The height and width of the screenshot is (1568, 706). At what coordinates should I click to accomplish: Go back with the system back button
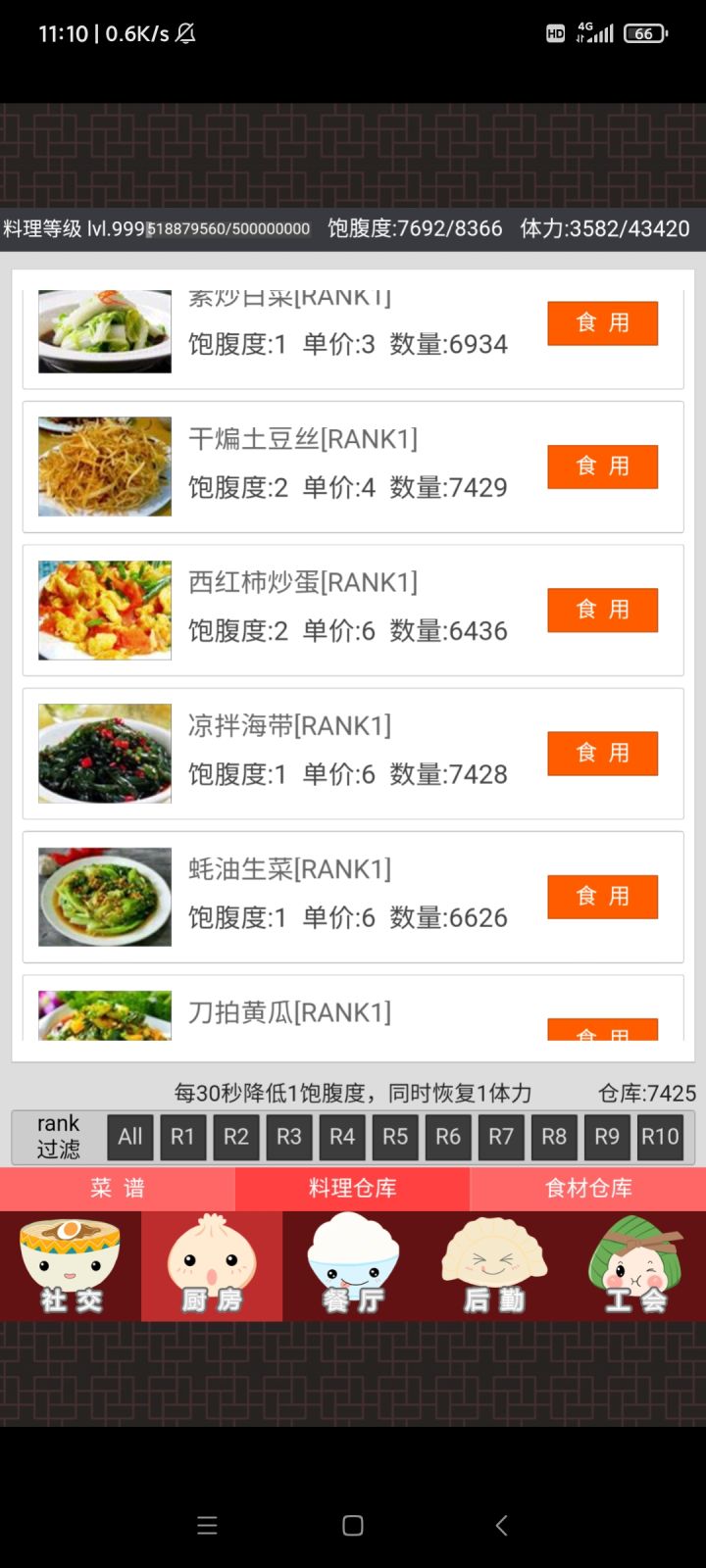click(501, 1525)
